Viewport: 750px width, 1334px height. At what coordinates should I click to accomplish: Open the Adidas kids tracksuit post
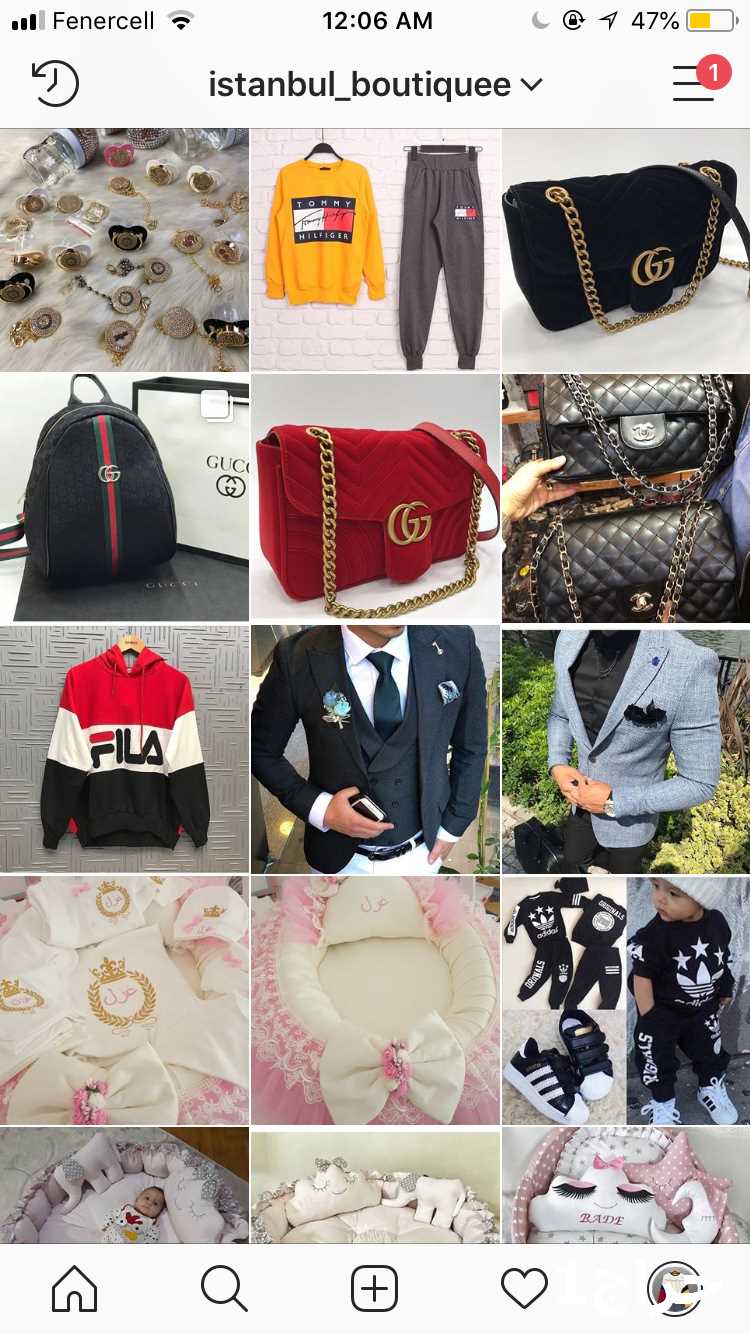[x=626, y=1000]
